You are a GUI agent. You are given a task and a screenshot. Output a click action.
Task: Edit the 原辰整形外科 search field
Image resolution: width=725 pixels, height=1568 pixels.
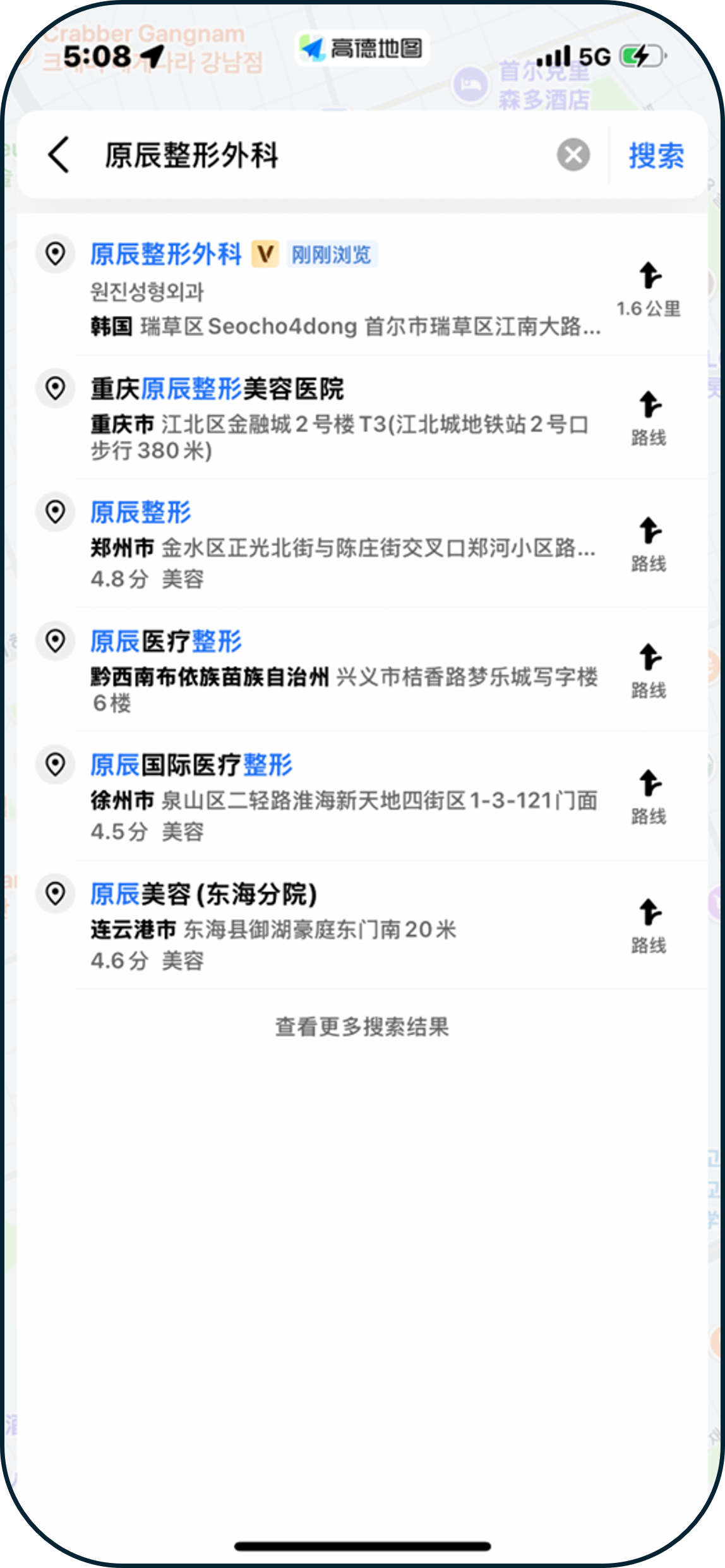coord(316,155)
